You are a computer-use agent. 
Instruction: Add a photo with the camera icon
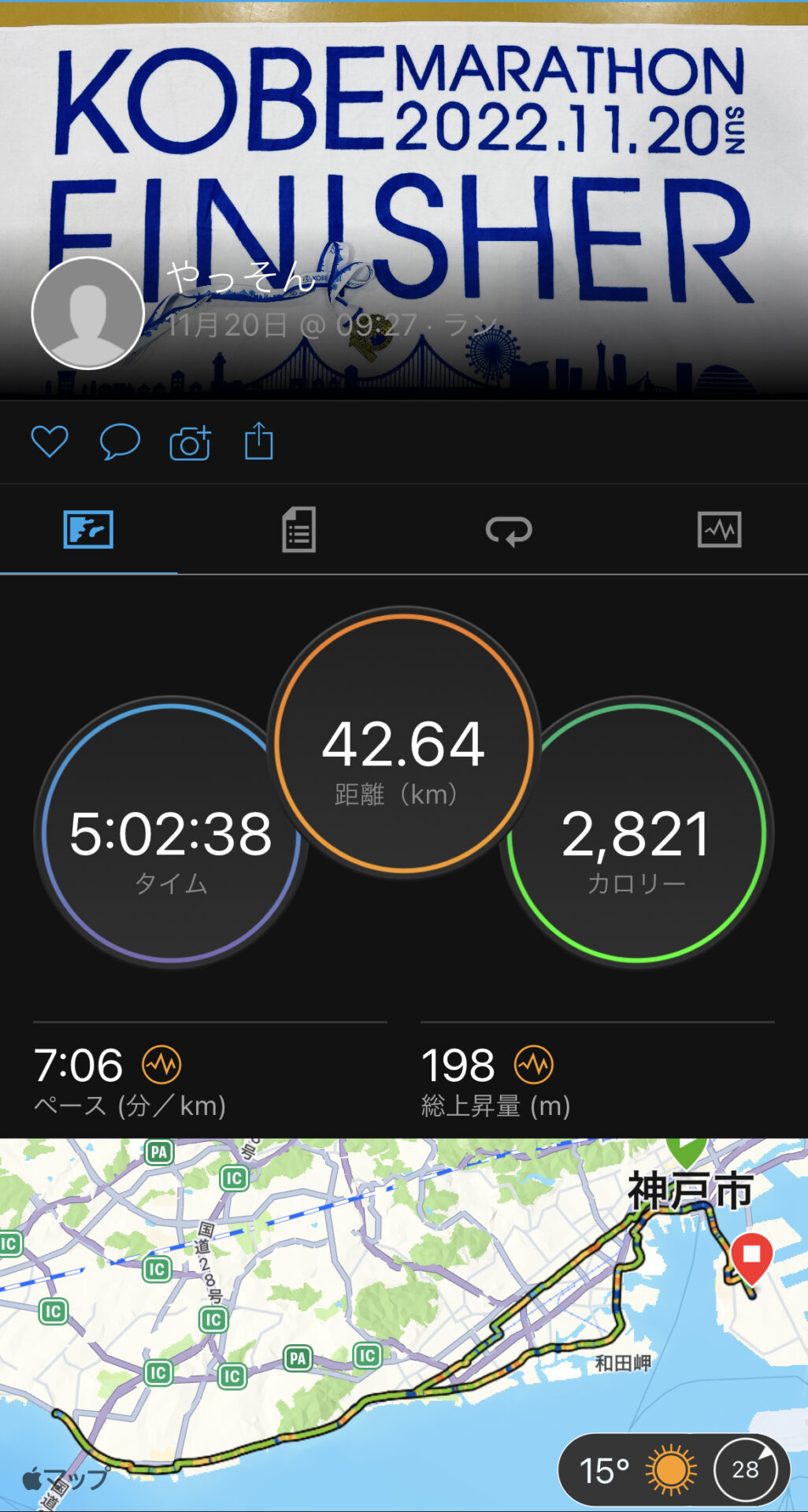point(191,442)
